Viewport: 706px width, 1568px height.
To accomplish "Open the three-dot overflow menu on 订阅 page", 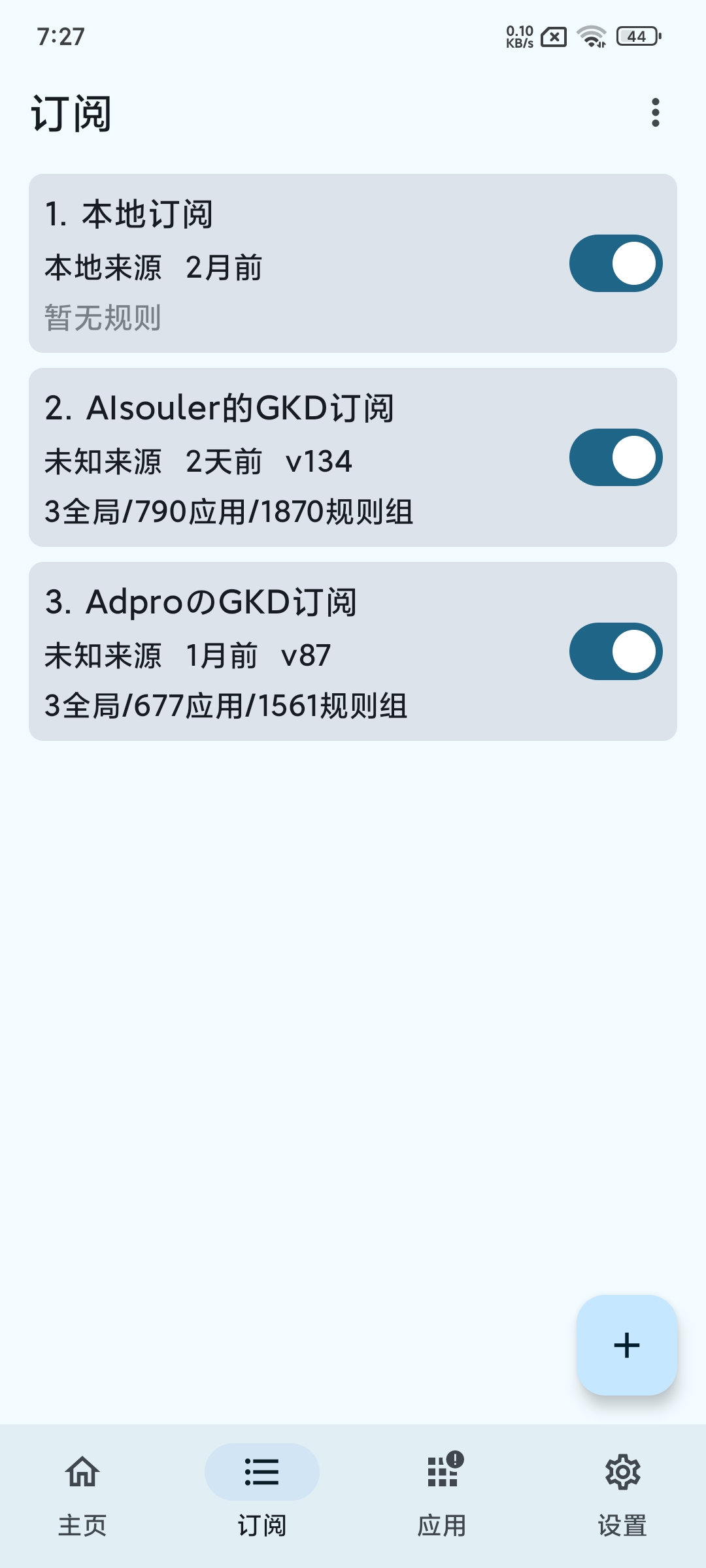I will pyautogui.click(x=656, y=112).
